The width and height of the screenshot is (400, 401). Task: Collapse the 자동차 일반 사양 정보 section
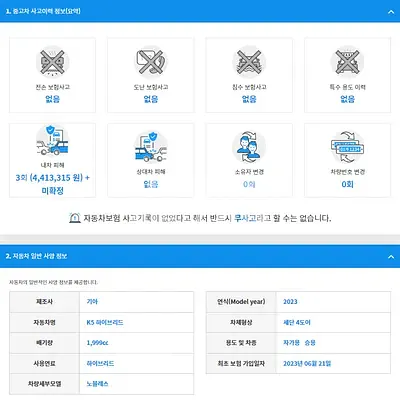pos(391,257)
